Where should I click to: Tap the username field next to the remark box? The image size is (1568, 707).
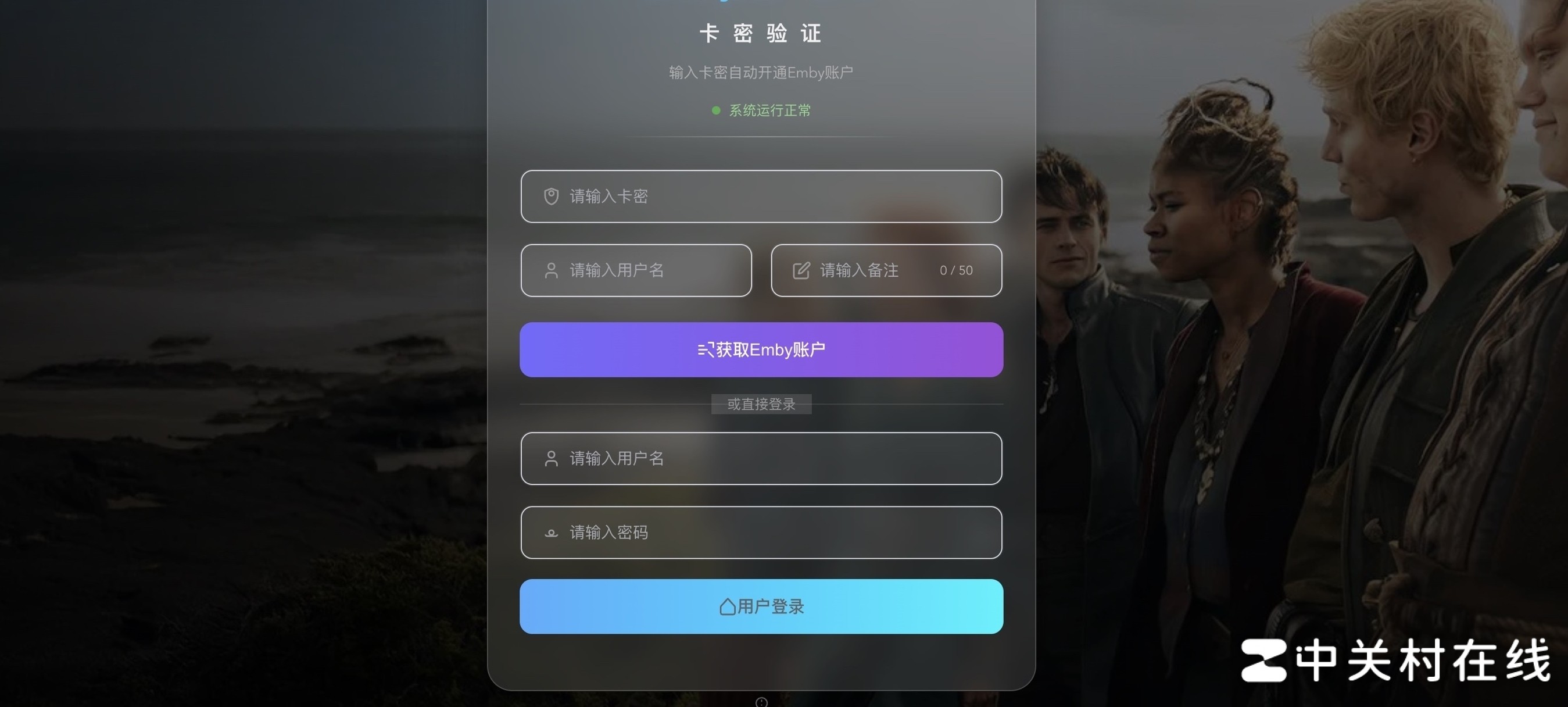point(636,270)
